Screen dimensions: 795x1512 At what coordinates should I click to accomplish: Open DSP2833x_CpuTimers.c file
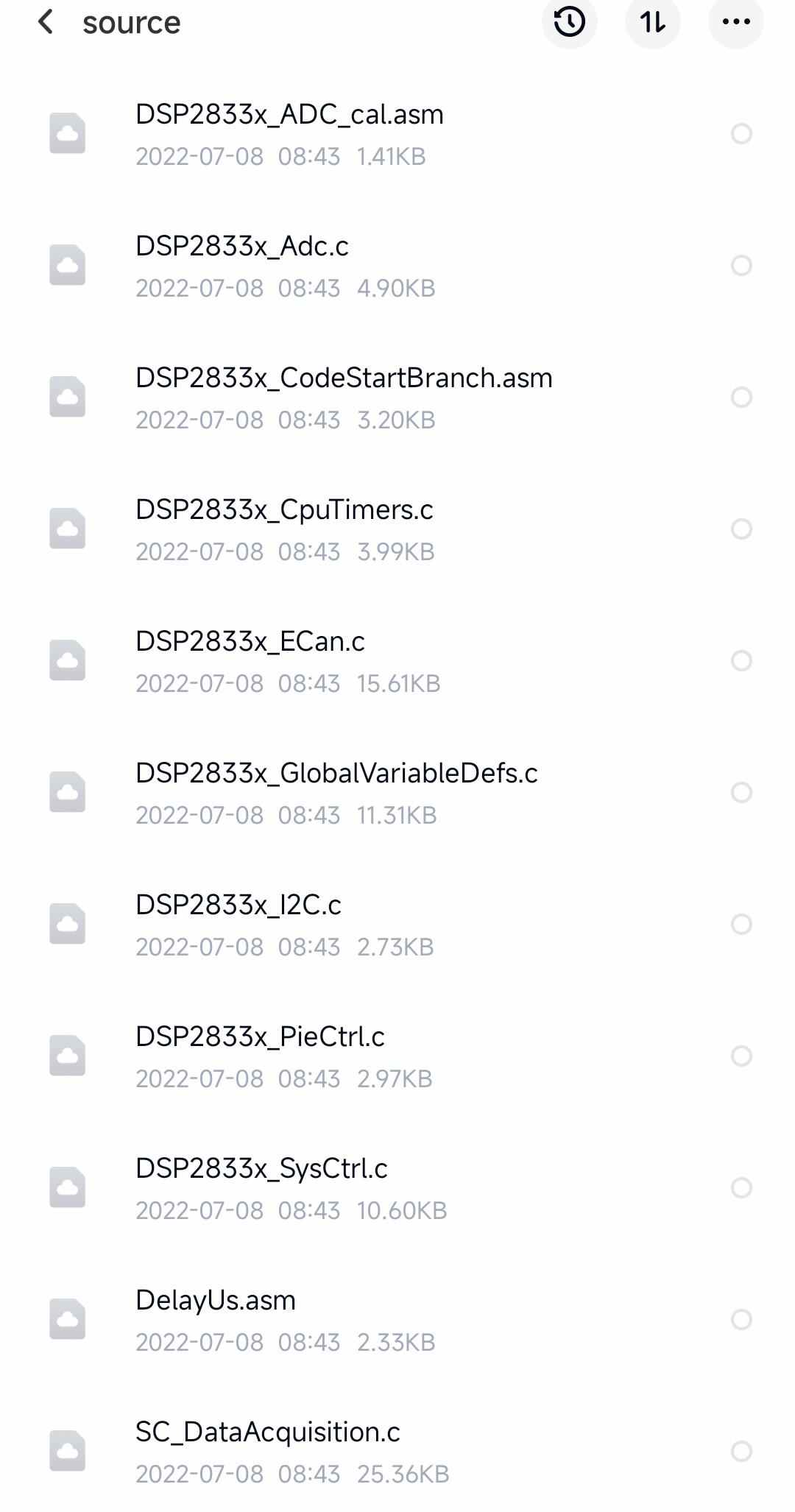pyautogui.click(x=397, y=529)
